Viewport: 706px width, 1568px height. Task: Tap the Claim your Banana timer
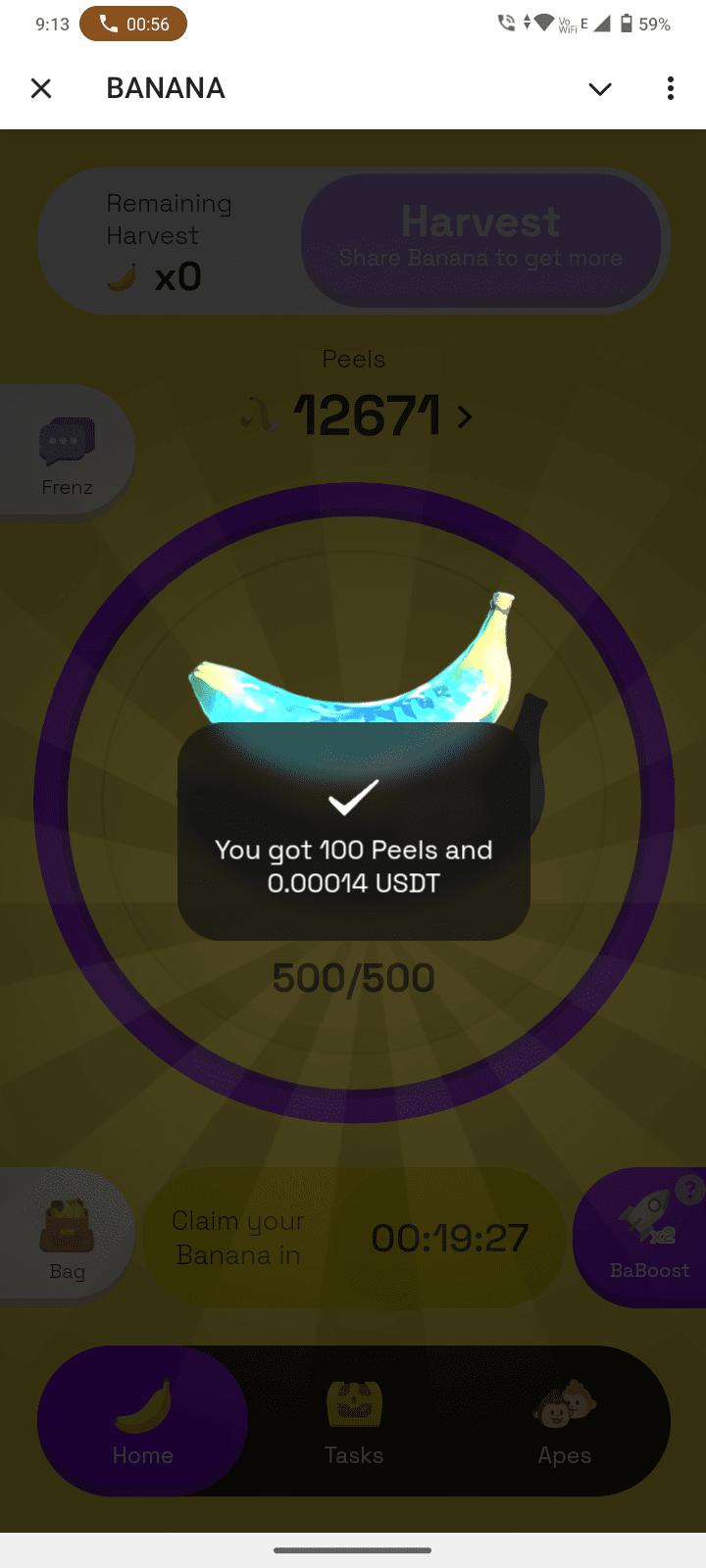355,1238
